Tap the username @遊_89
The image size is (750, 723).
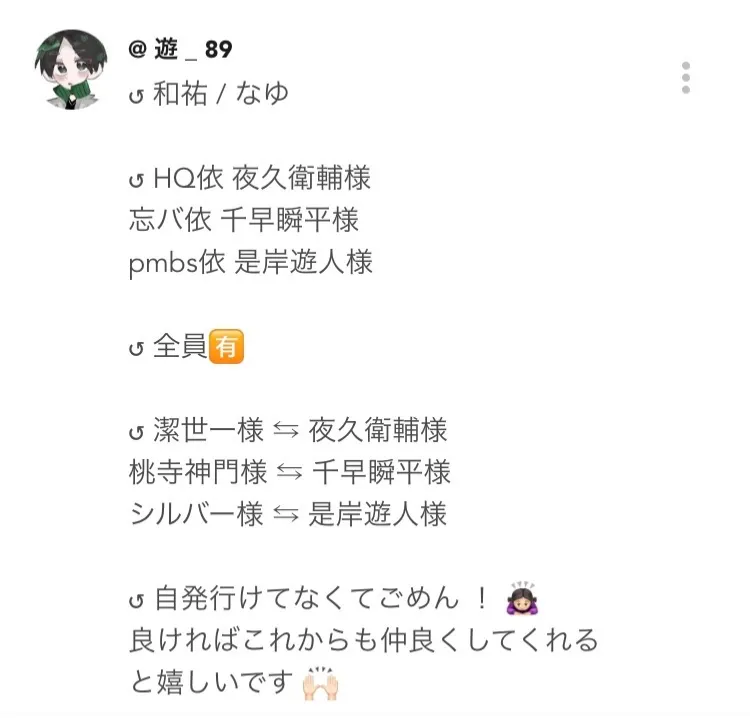[x=181, y=49]
